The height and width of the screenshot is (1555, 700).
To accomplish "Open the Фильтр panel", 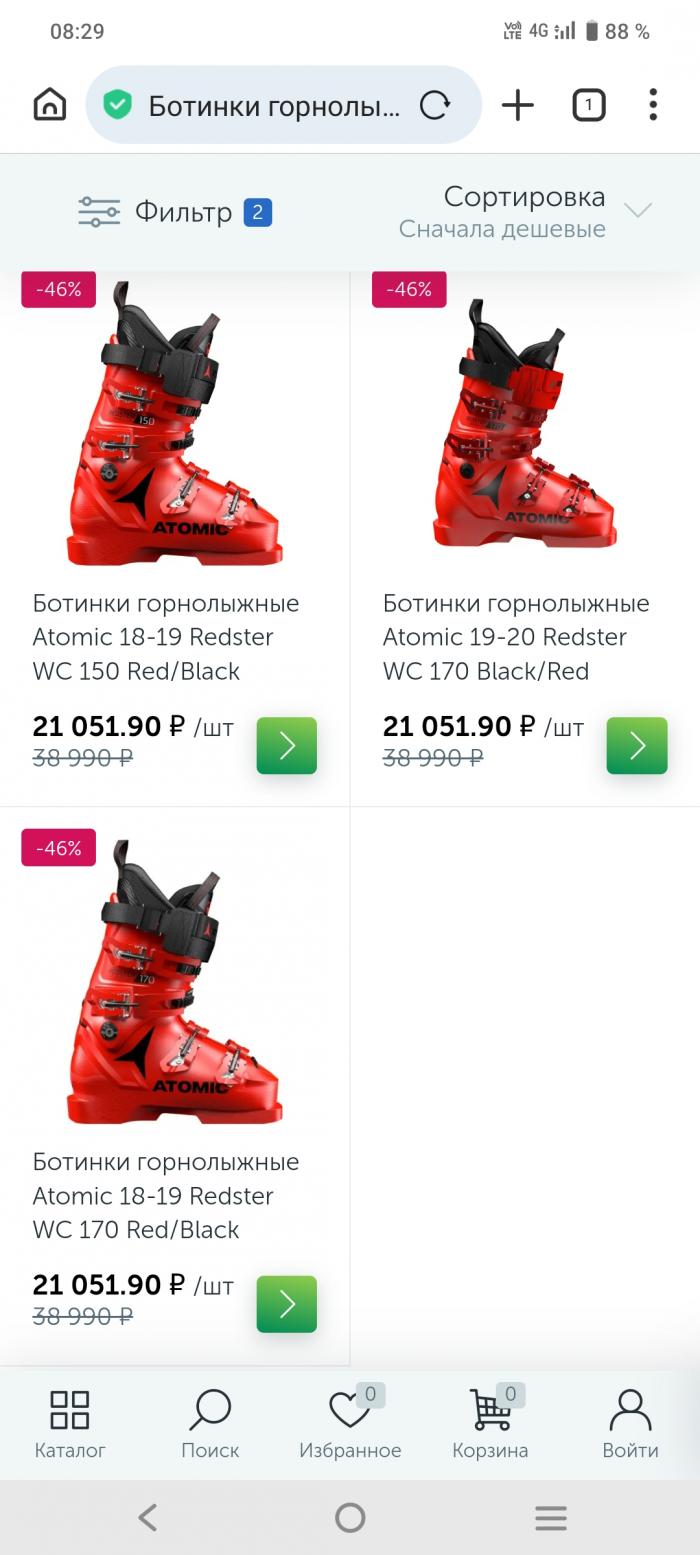I will point(175,212).
